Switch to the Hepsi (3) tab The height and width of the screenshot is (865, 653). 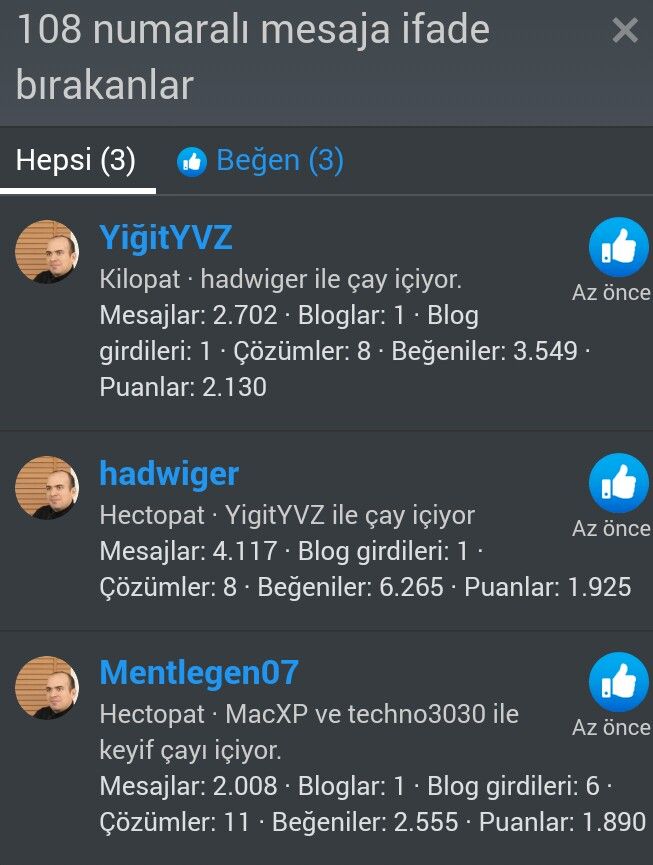(x=76, y=161)
